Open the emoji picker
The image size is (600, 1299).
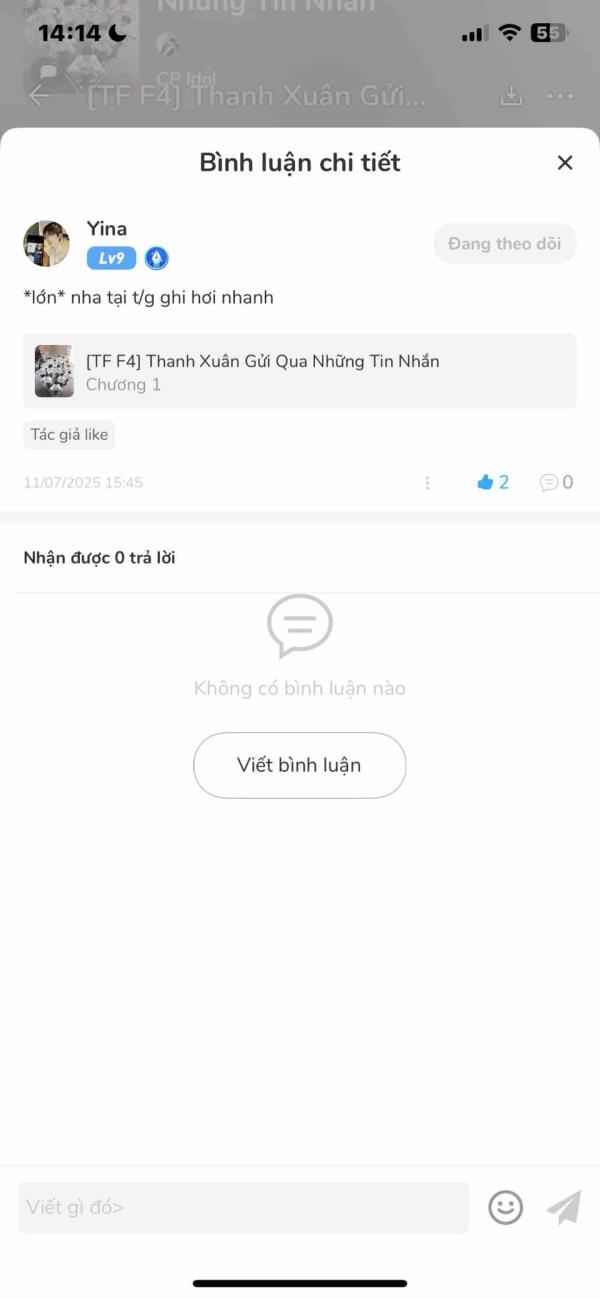pyautogui.click(x=506, y=1207)
